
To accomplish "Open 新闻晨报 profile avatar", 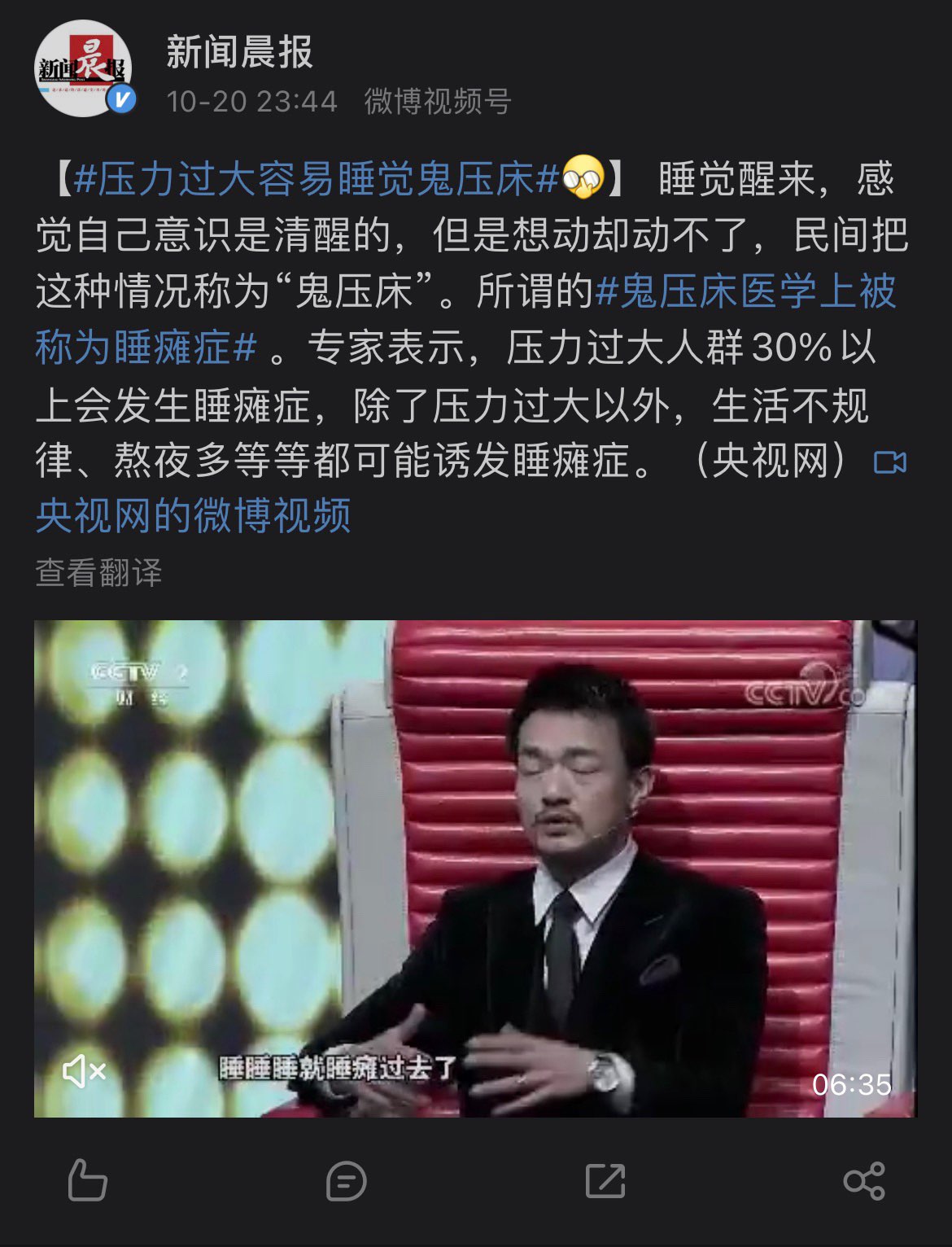I will click(82, 68).
